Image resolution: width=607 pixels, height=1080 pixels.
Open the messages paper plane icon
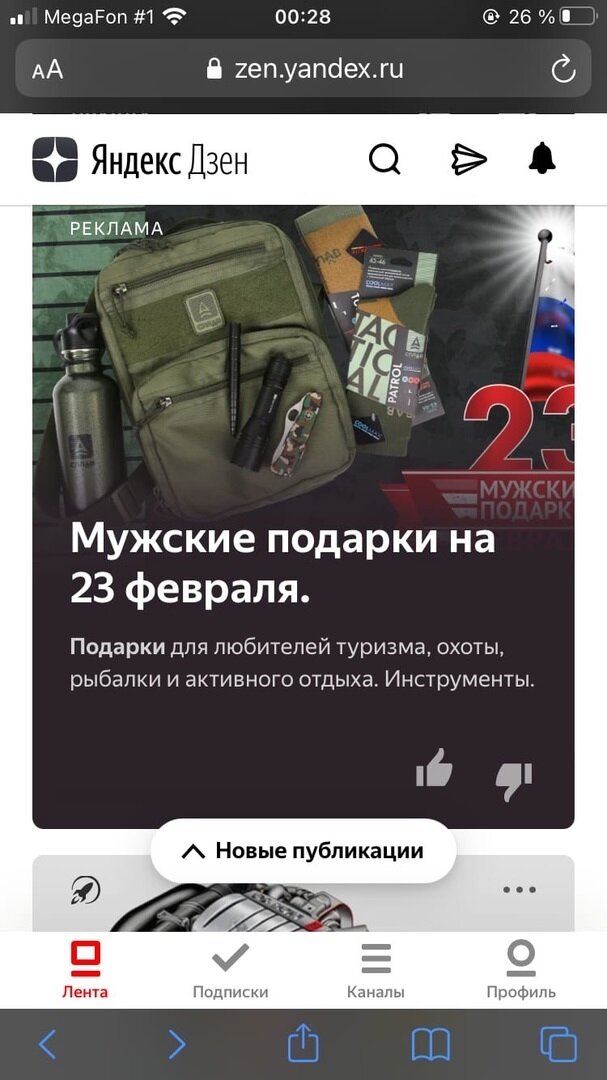pos(469,160)
